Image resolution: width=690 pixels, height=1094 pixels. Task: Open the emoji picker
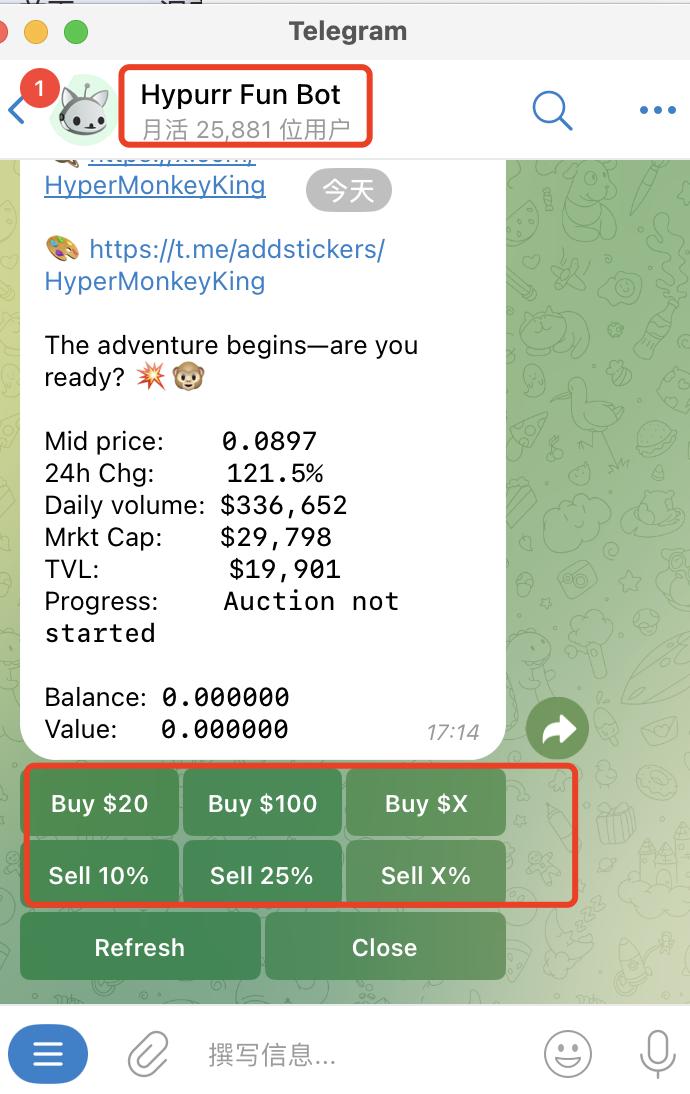pyautogui.click(x=568, y=1053)
